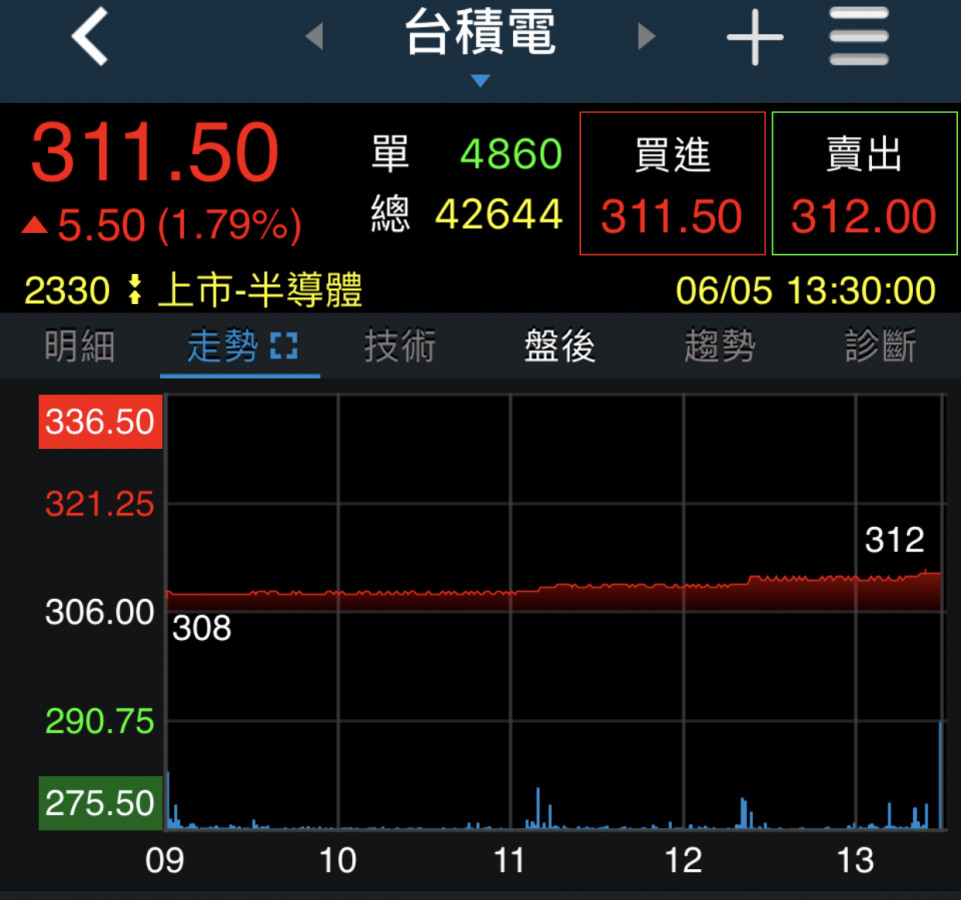Open the hamburger menu
Image resolution: width=961 pixels, height=900 pixels.
click(x=859, y=38)
